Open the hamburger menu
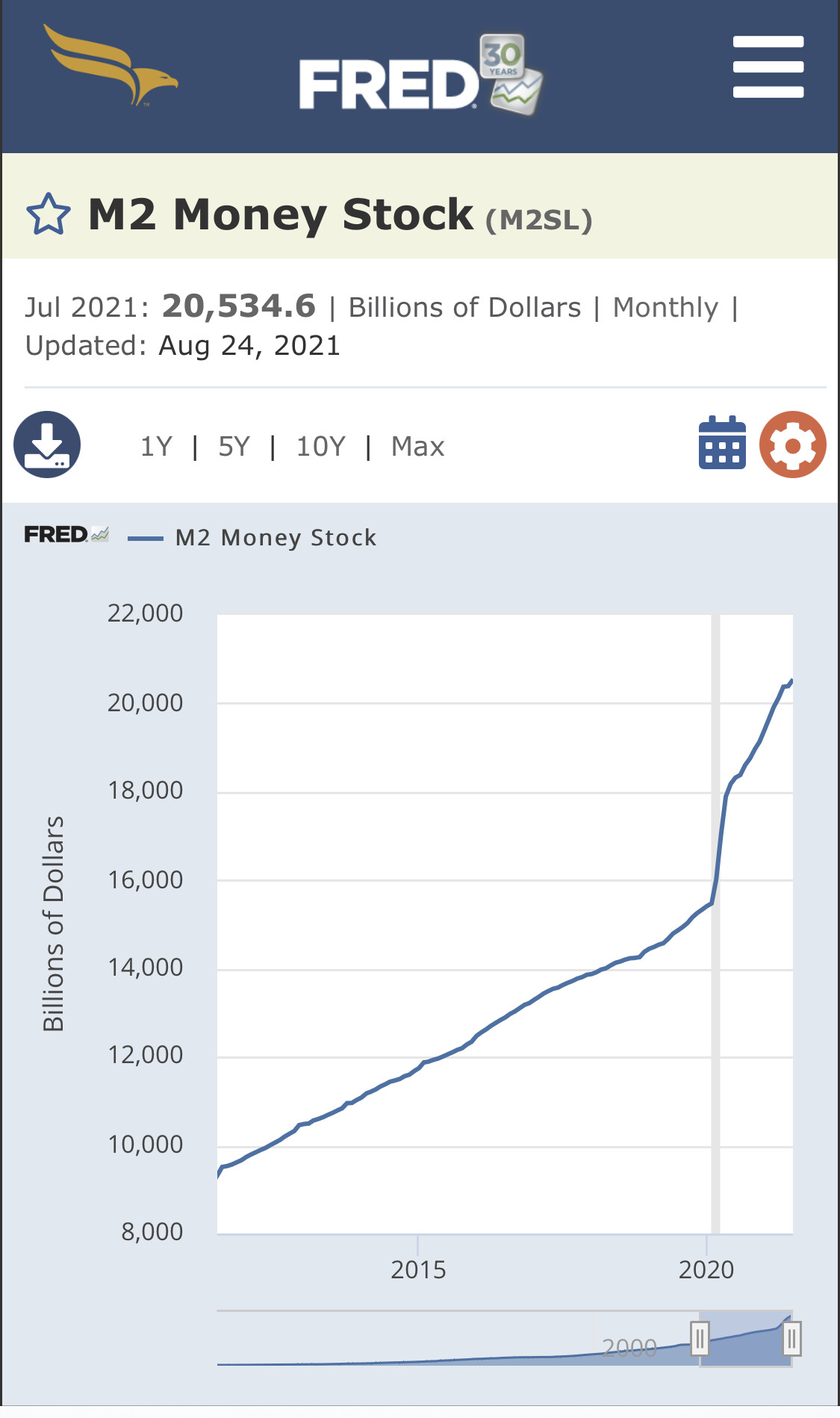This screenshot has height=1418, width=840. tap(768, 67)
